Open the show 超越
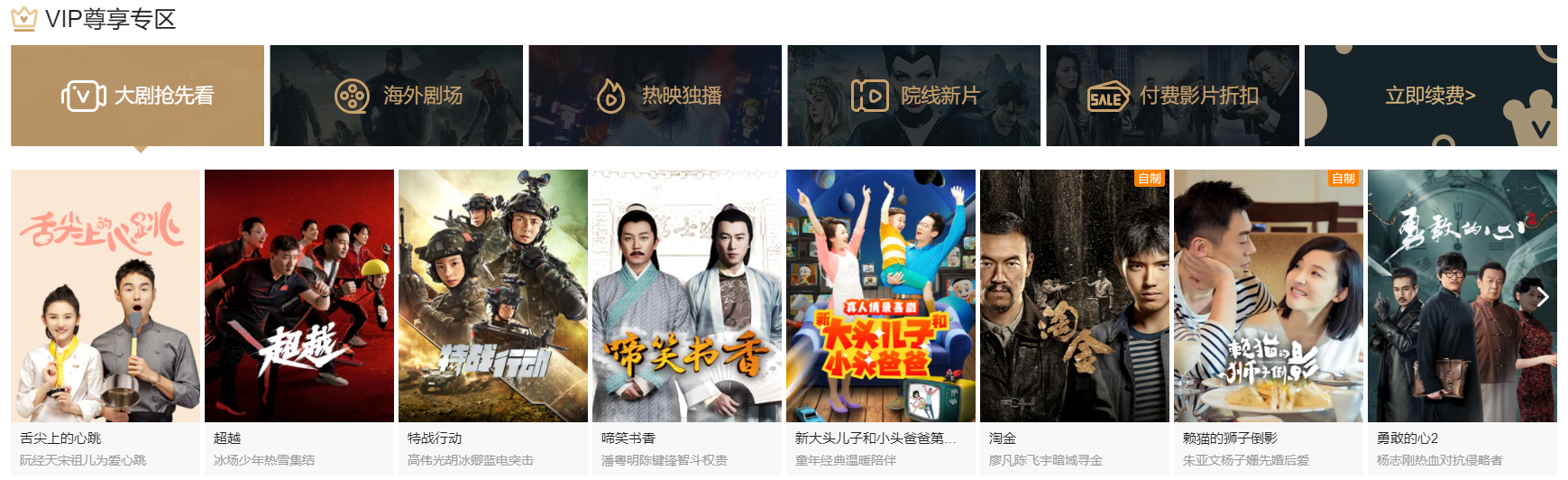This screenshot has height=480, width=1568. pos(299,296)
